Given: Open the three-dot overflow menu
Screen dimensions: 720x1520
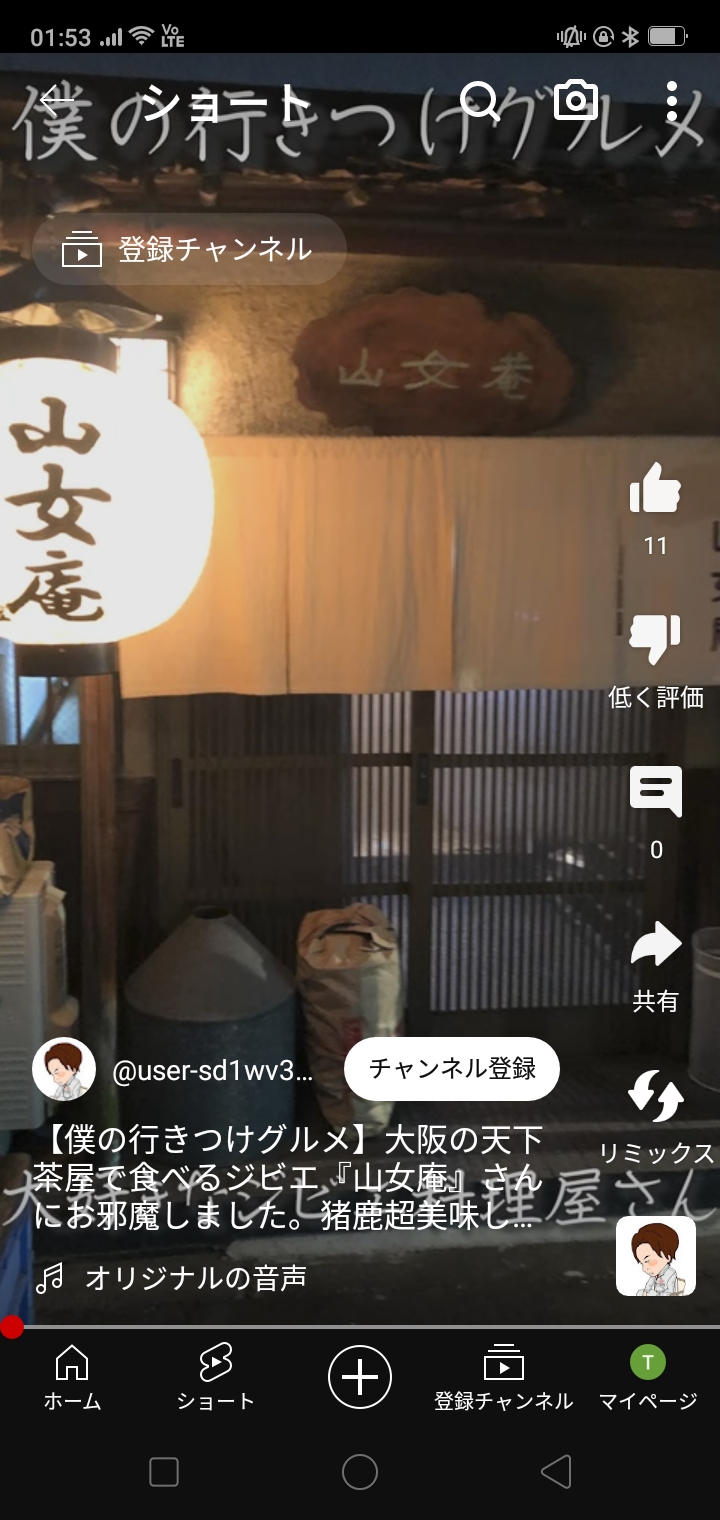Looking at the screenshot, I should 671,100.
